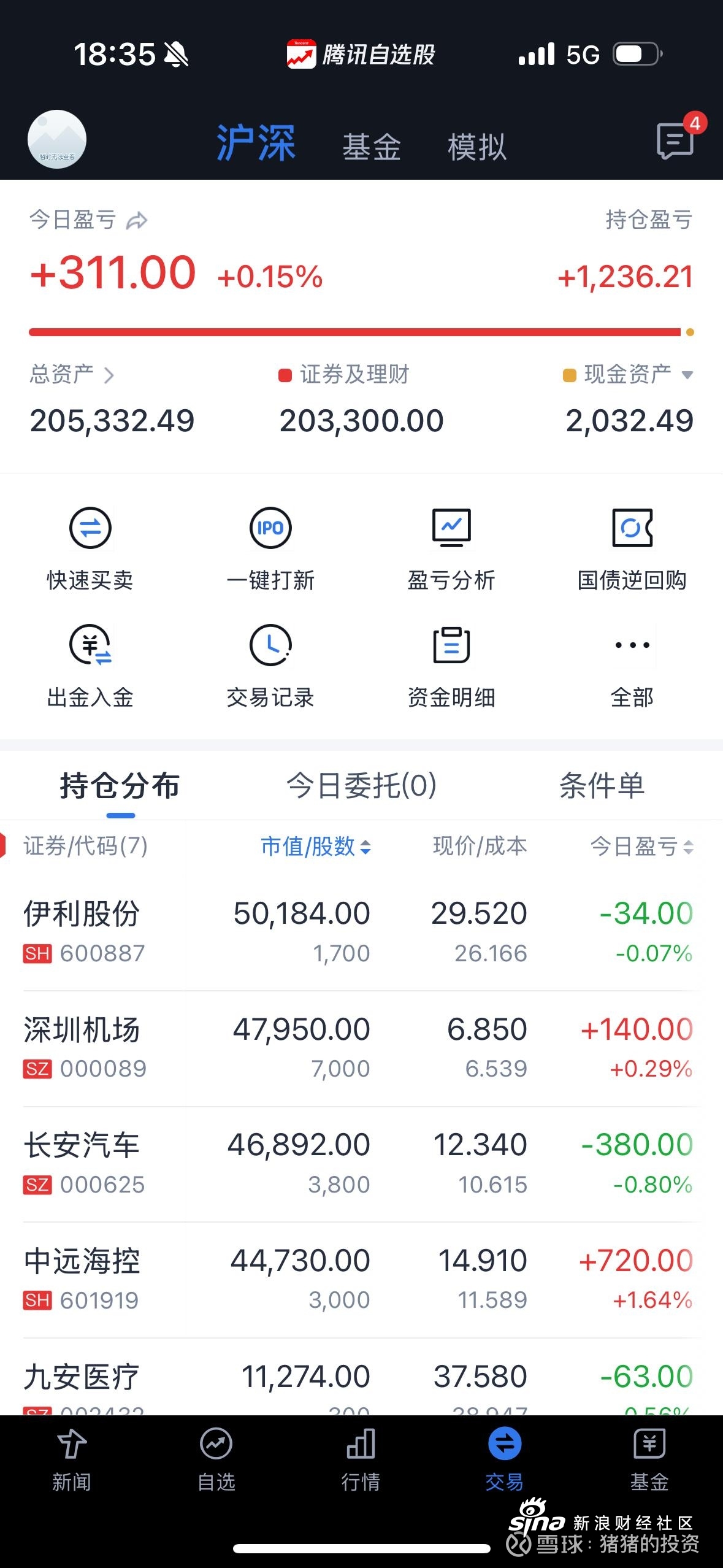This screenshot has height=1568, width=723.
Task: Open the 伊利股份 holding row
Action: tap(361, 932)
